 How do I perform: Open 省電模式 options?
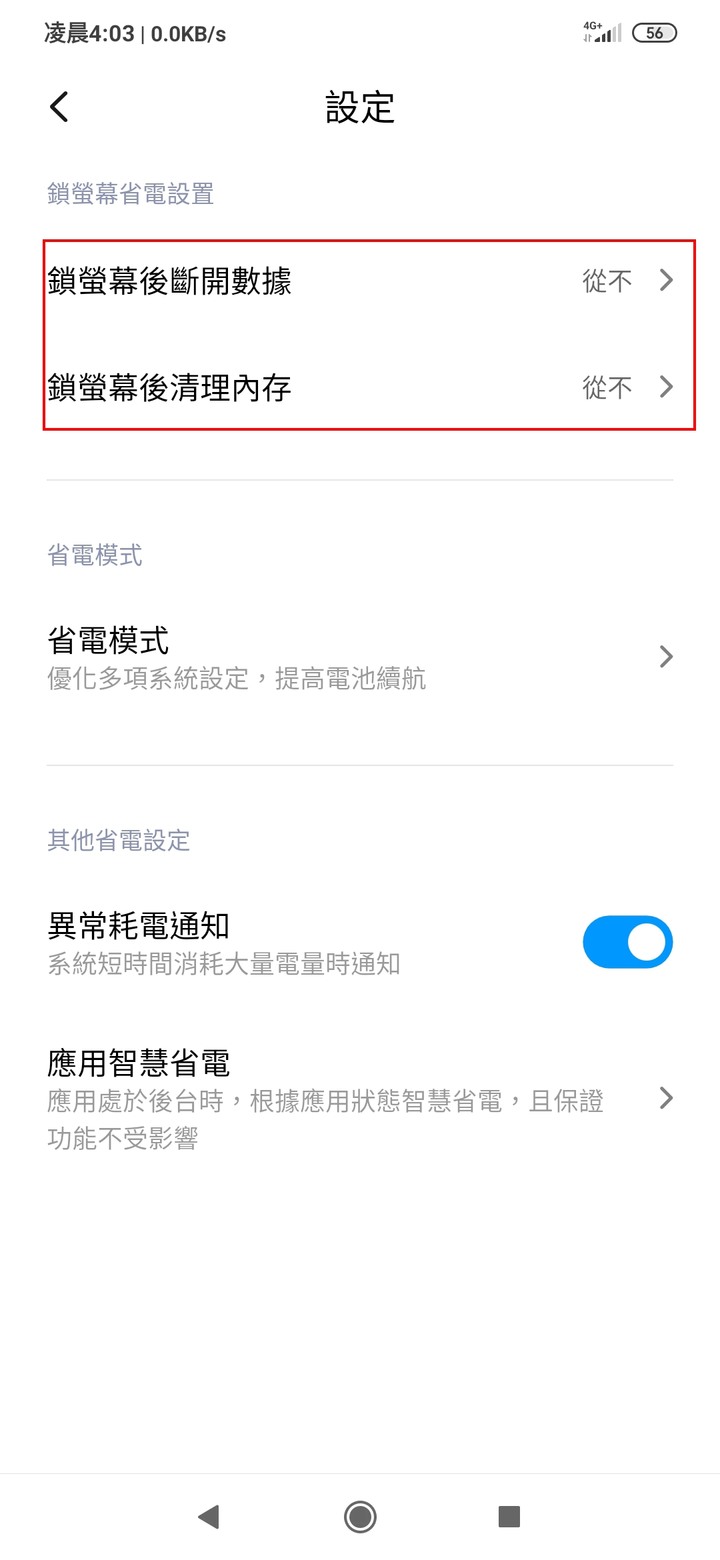click(x=360, y=656)
